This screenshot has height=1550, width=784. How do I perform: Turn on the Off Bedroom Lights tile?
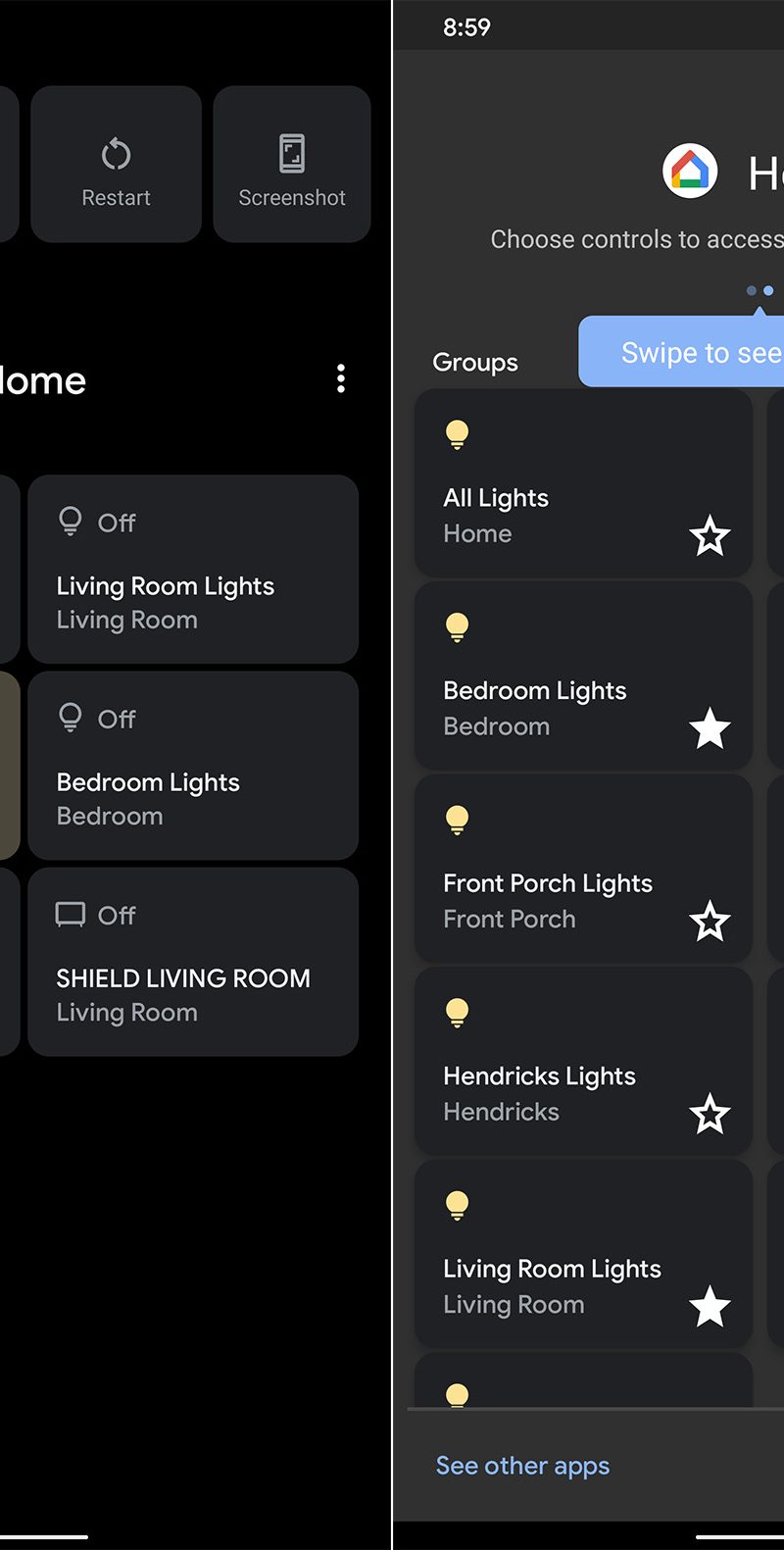193,766
